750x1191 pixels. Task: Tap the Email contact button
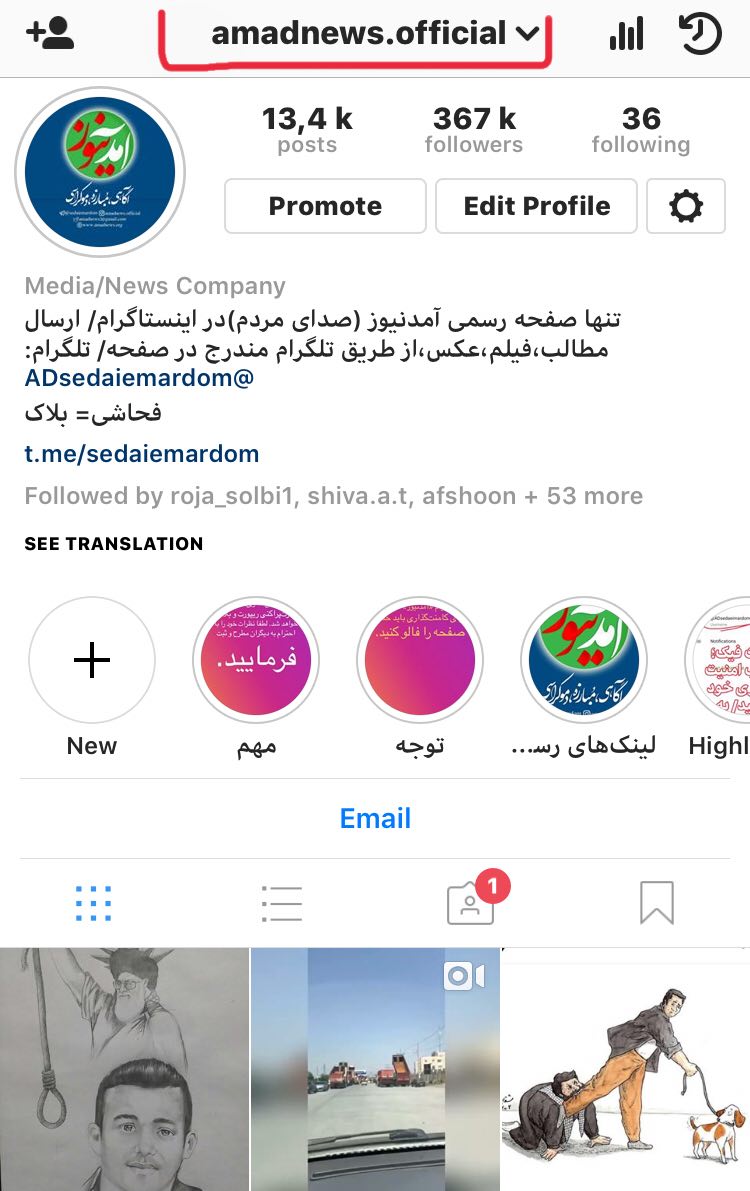(375, 819)
